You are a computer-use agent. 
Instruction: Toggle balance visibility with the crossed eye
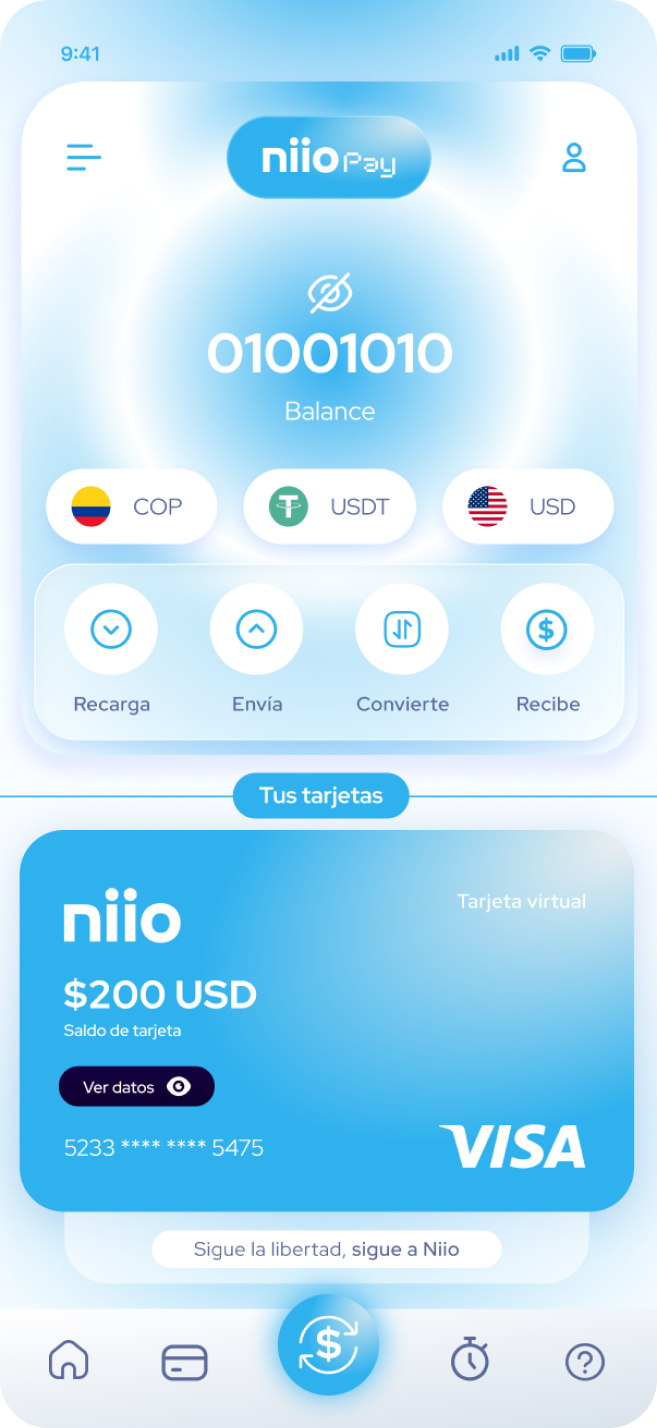(x=329, y=294)
